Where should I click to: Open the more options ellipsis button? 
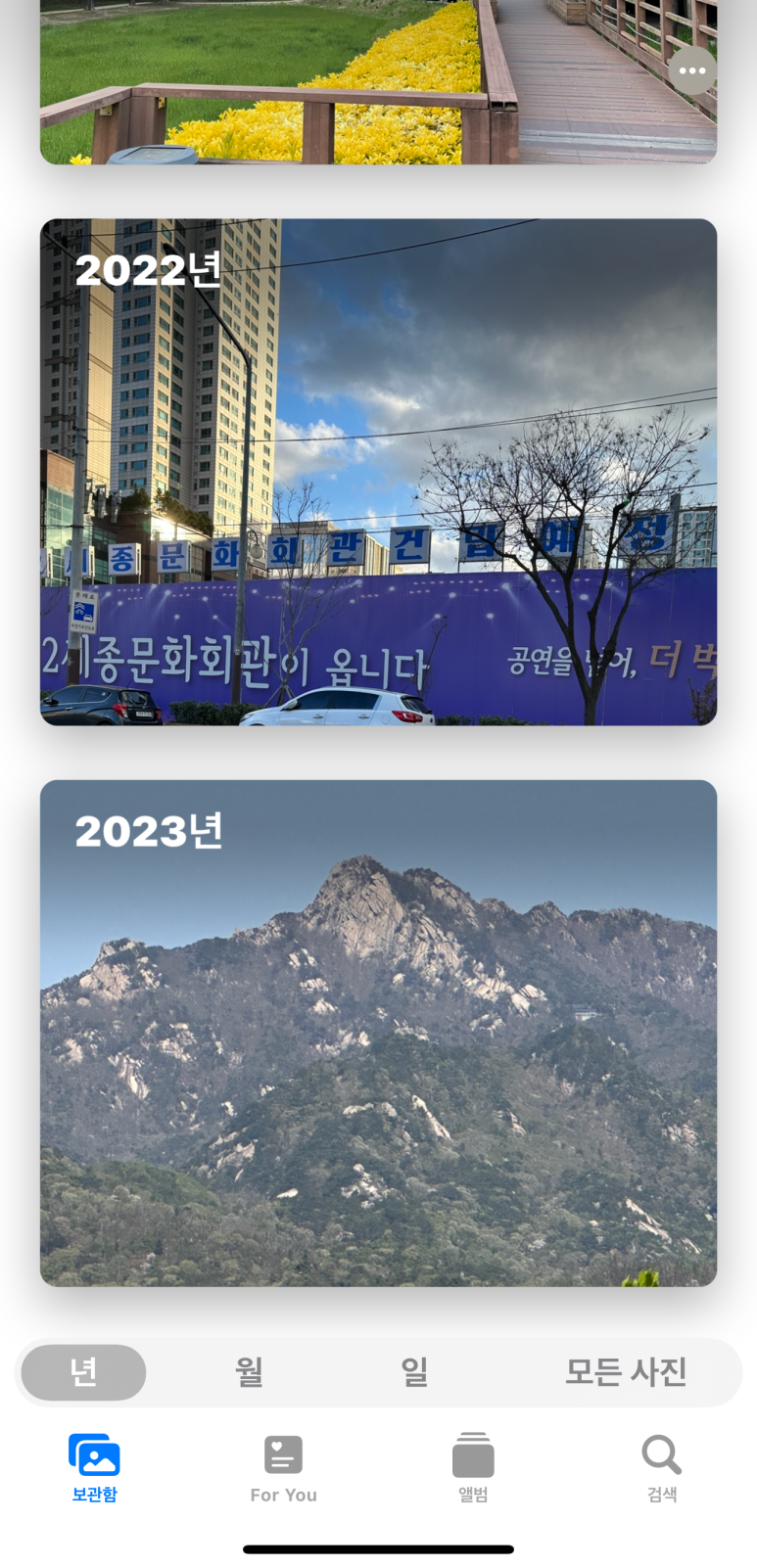click(691, 70)
